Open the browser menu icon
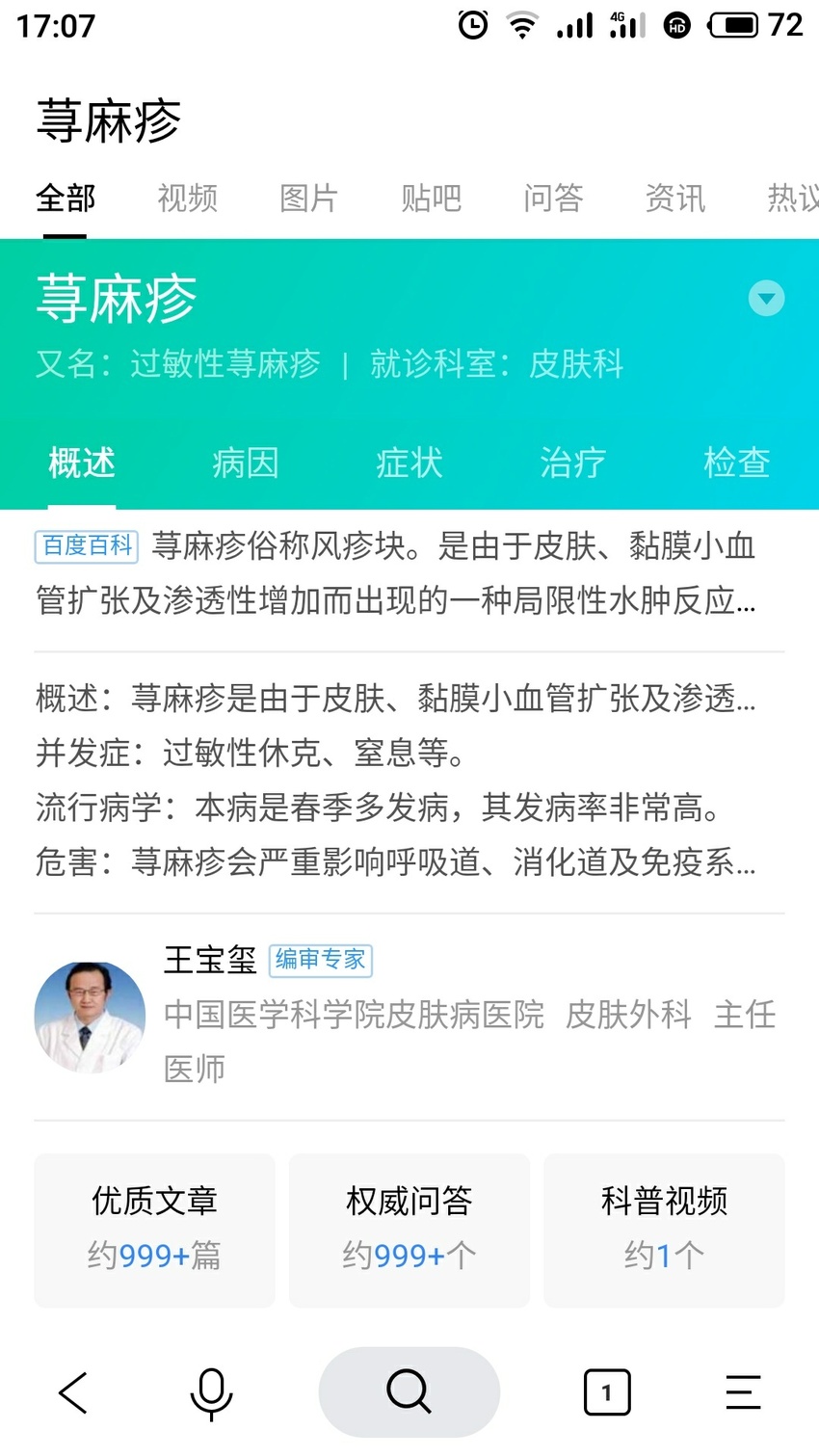The height and width of the screenshot is (1456, 819). (743, 1392)
